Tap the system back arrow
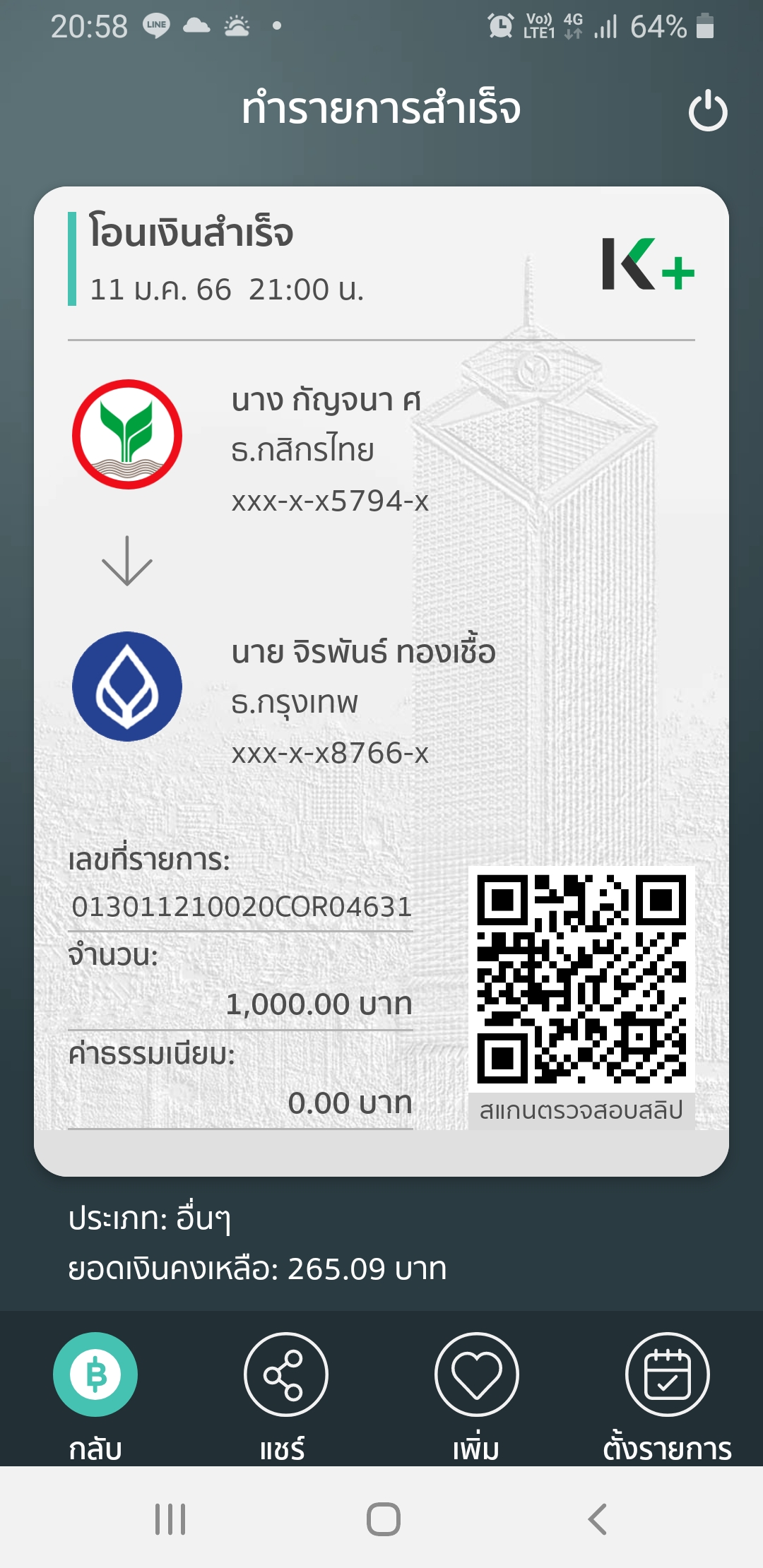Screen dimensions: 763x1568 coord(598,1519)
